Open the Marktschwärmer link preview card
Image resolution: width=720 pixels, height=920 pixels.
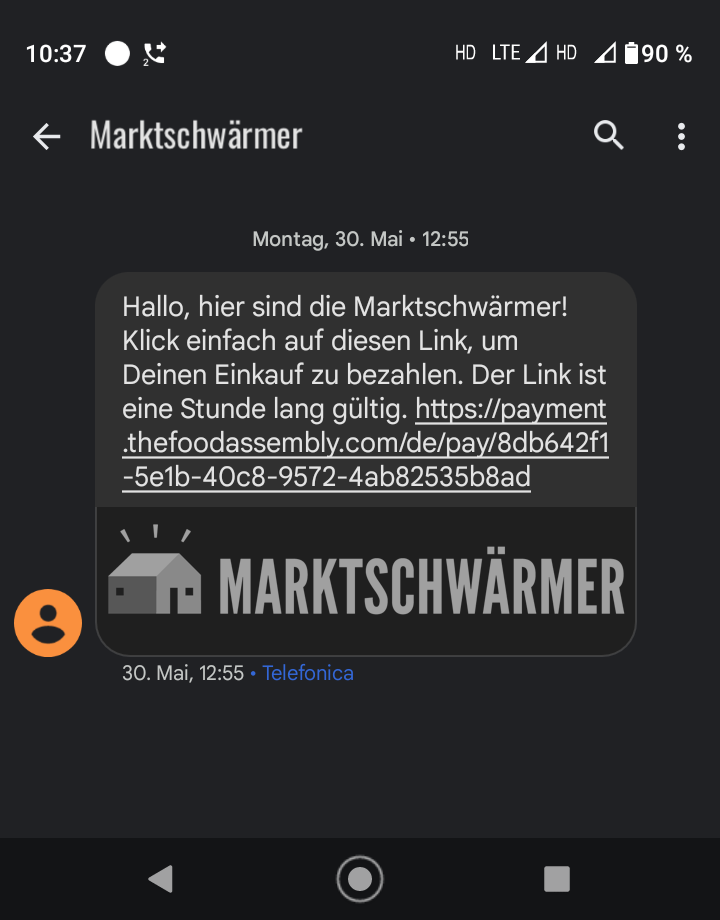click(x=366, y=580)
